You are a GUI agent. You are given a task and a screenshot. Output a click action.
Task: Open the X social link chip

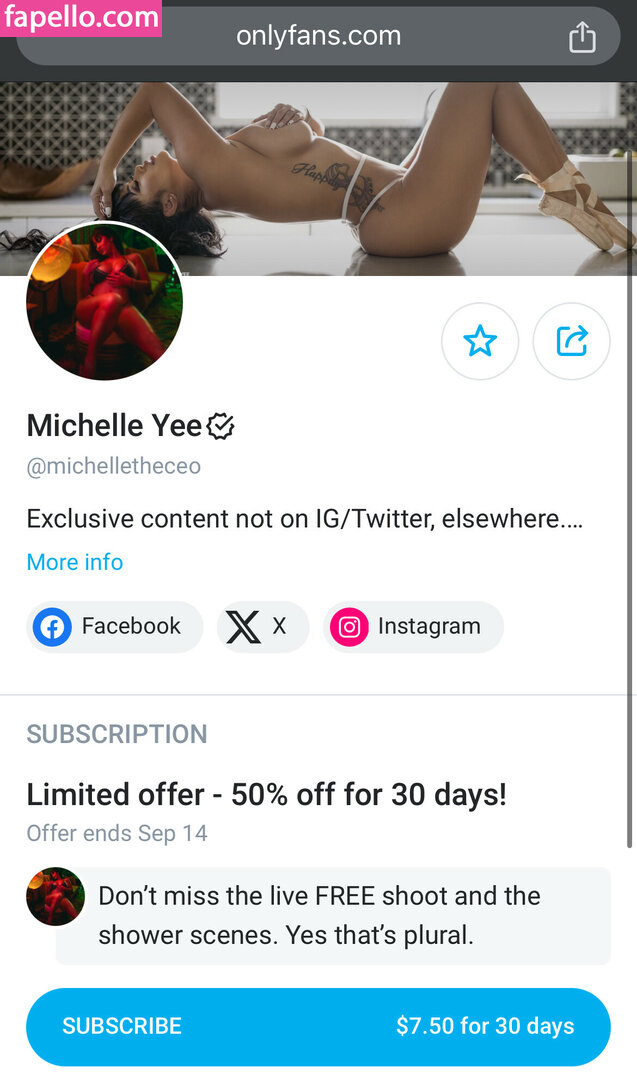[x=262, y=627]
